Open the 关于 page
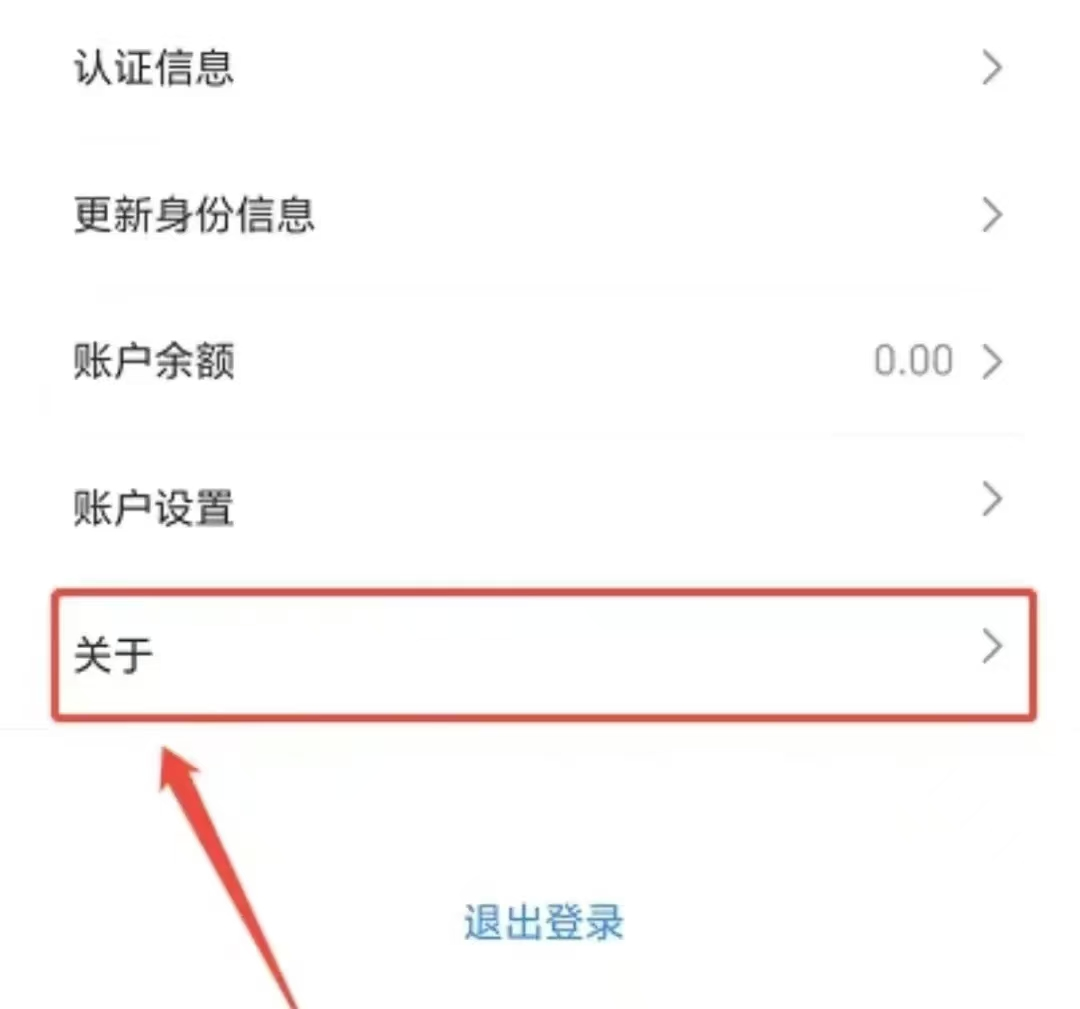Screen dimensions: 1080x1009 (540, 653)
